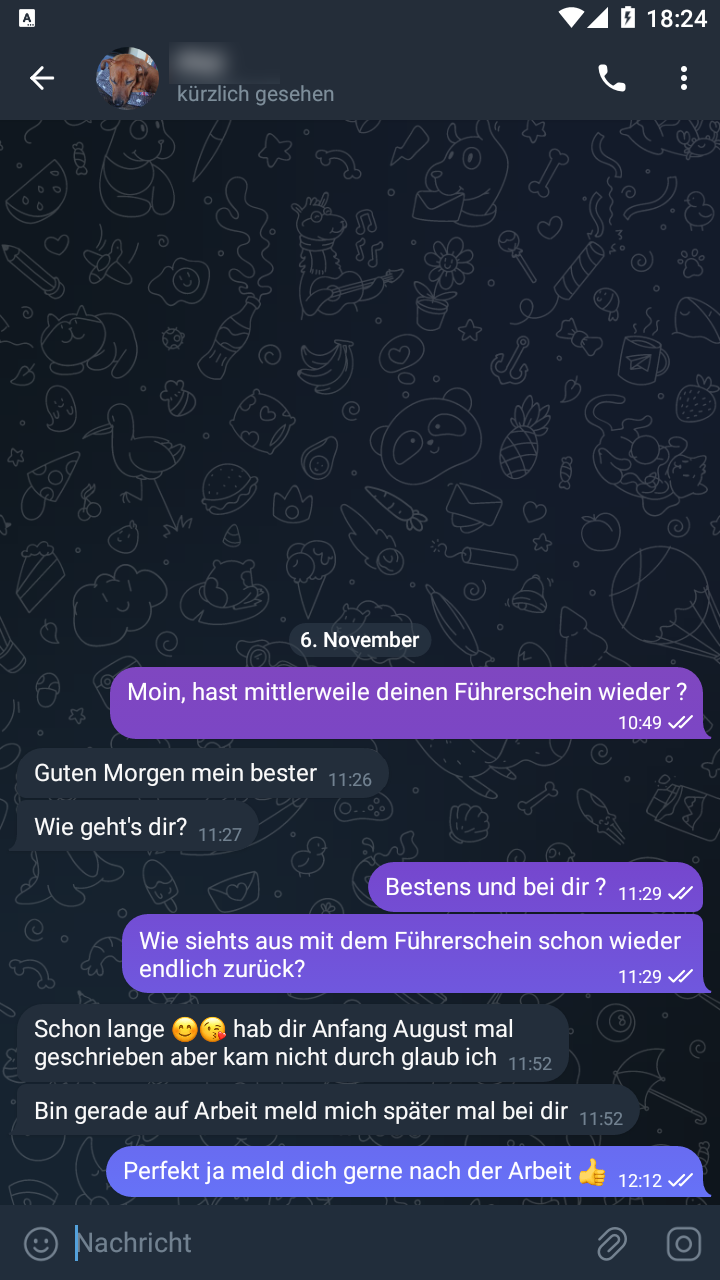Tap the clock in the status bar
The width and height of the screenshot is (720, 1280).
[675, 16]
